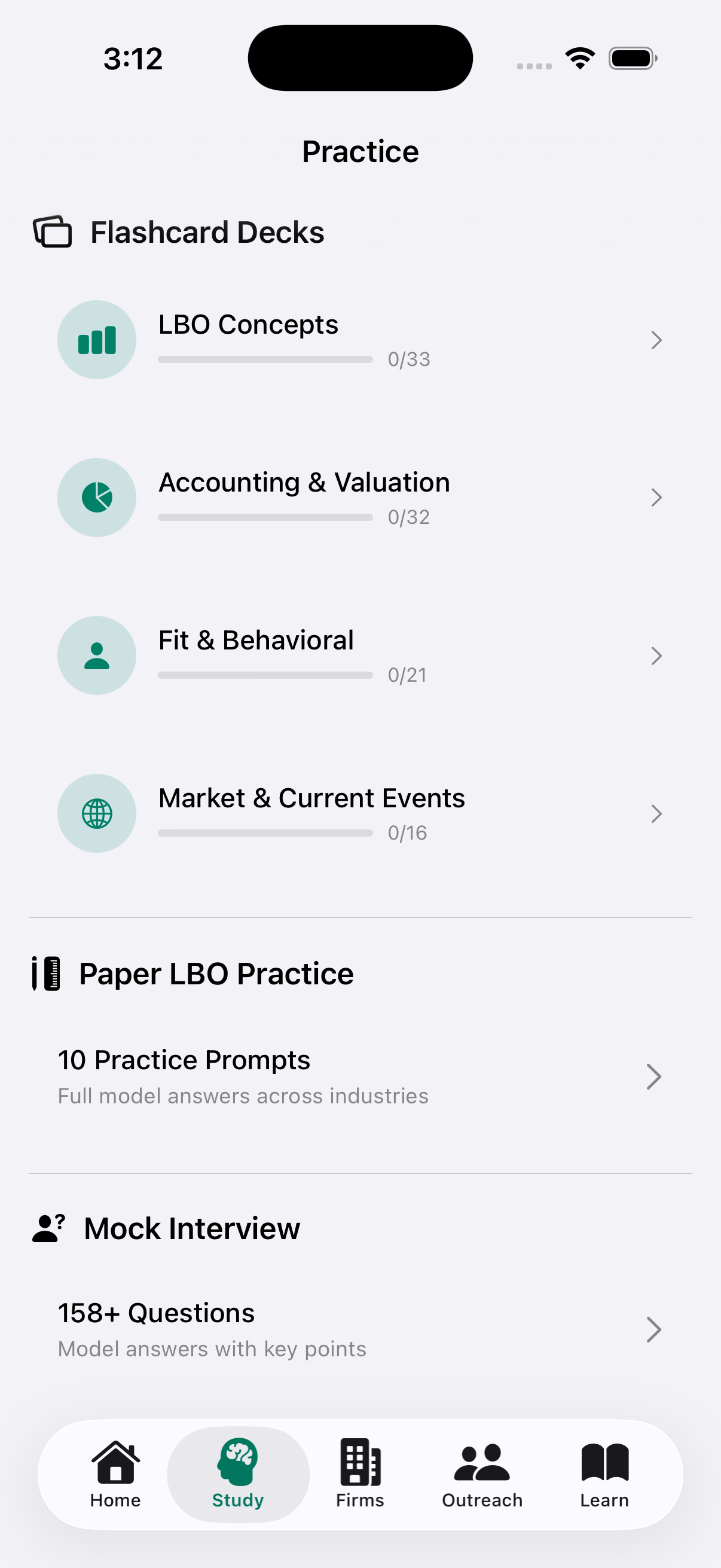
Task: Switch to the Home tab
Action: [x=114, y=1473]
